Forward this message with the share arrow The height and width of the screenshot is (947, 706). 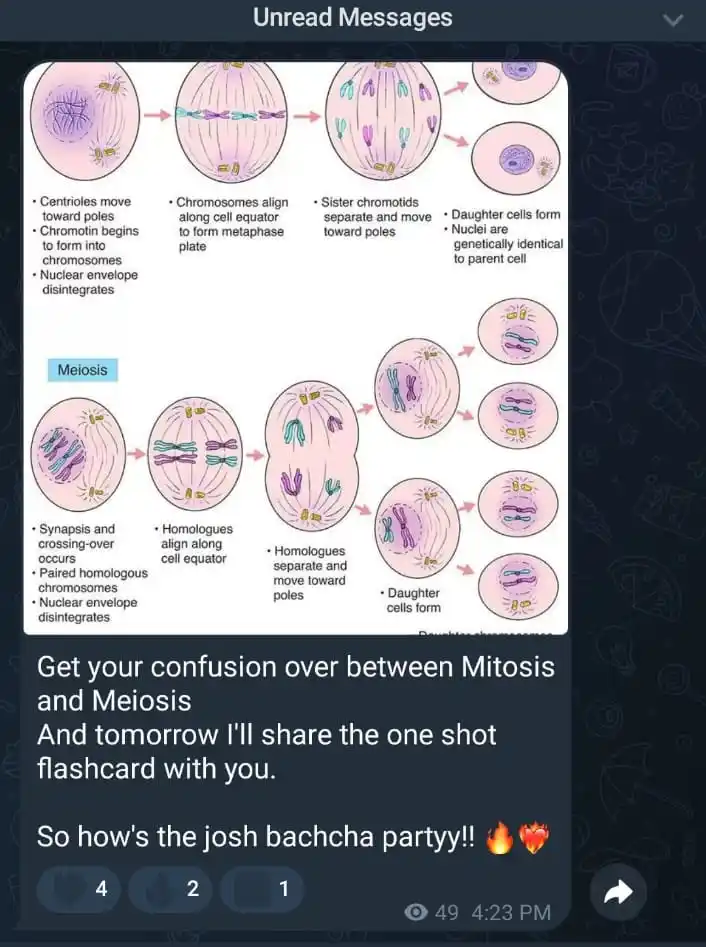point(618,893)
